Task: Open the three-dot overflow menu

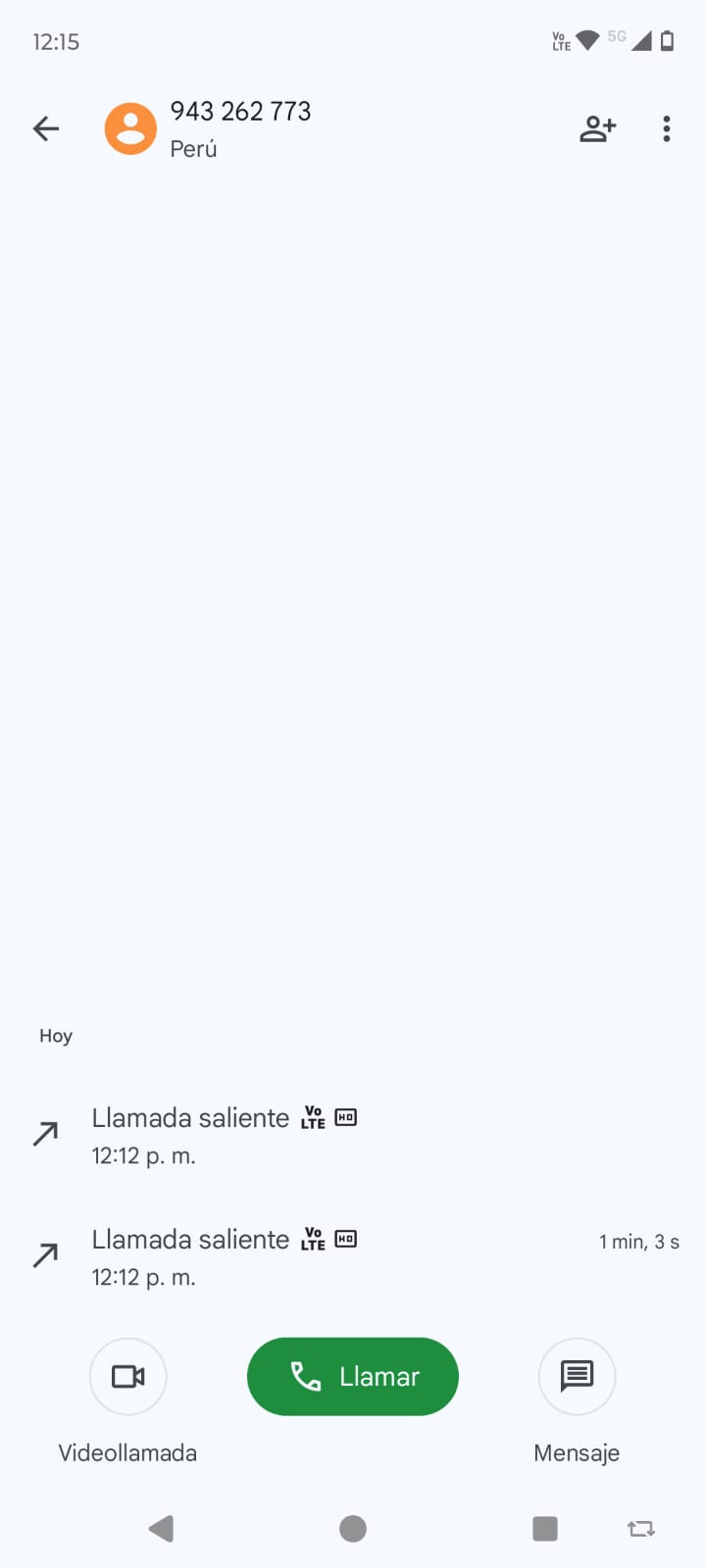Action: point(667,128)
